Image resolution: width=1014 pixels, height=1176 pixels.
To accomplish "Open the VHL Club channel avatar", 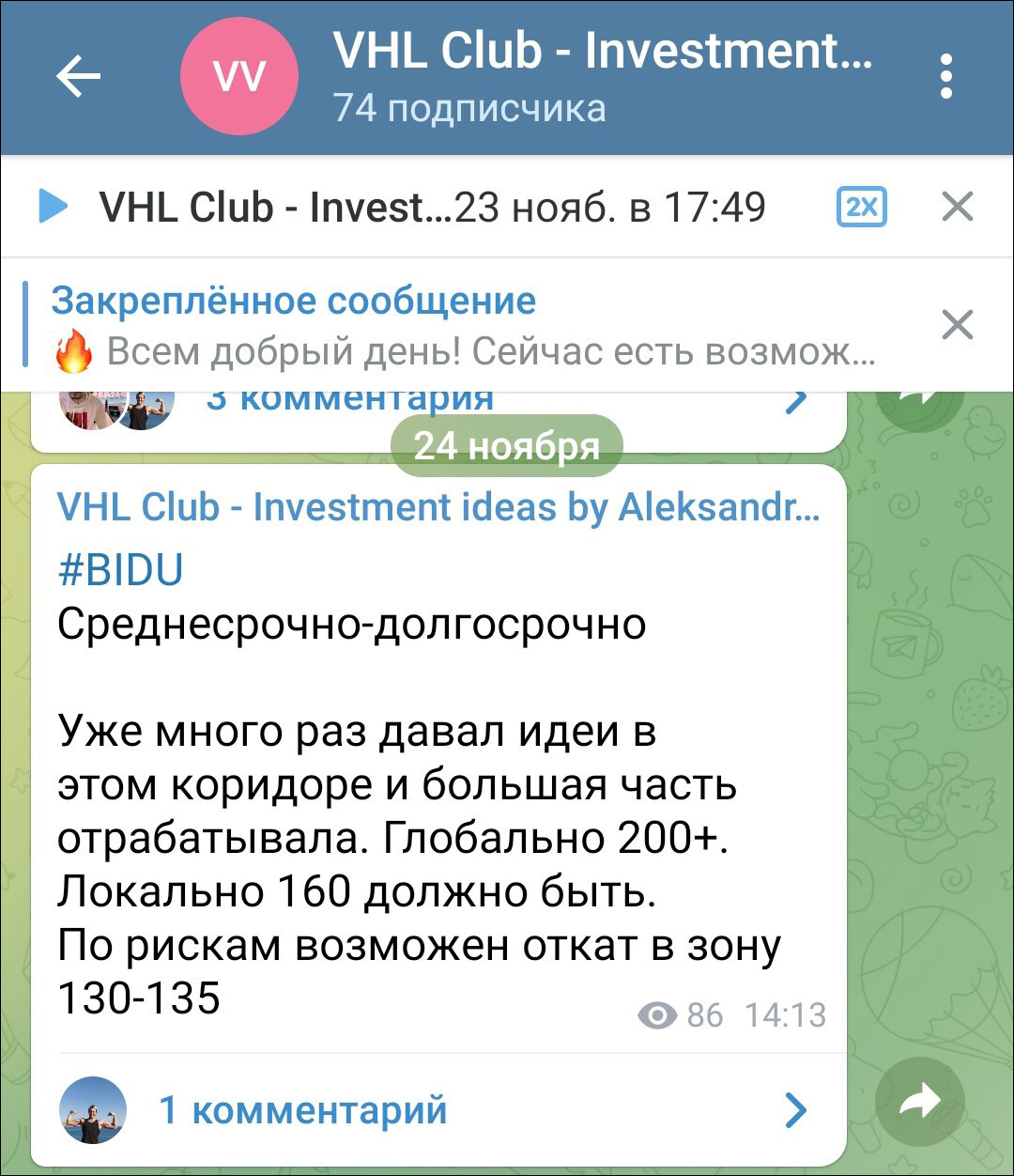I will tap(238, 77).
